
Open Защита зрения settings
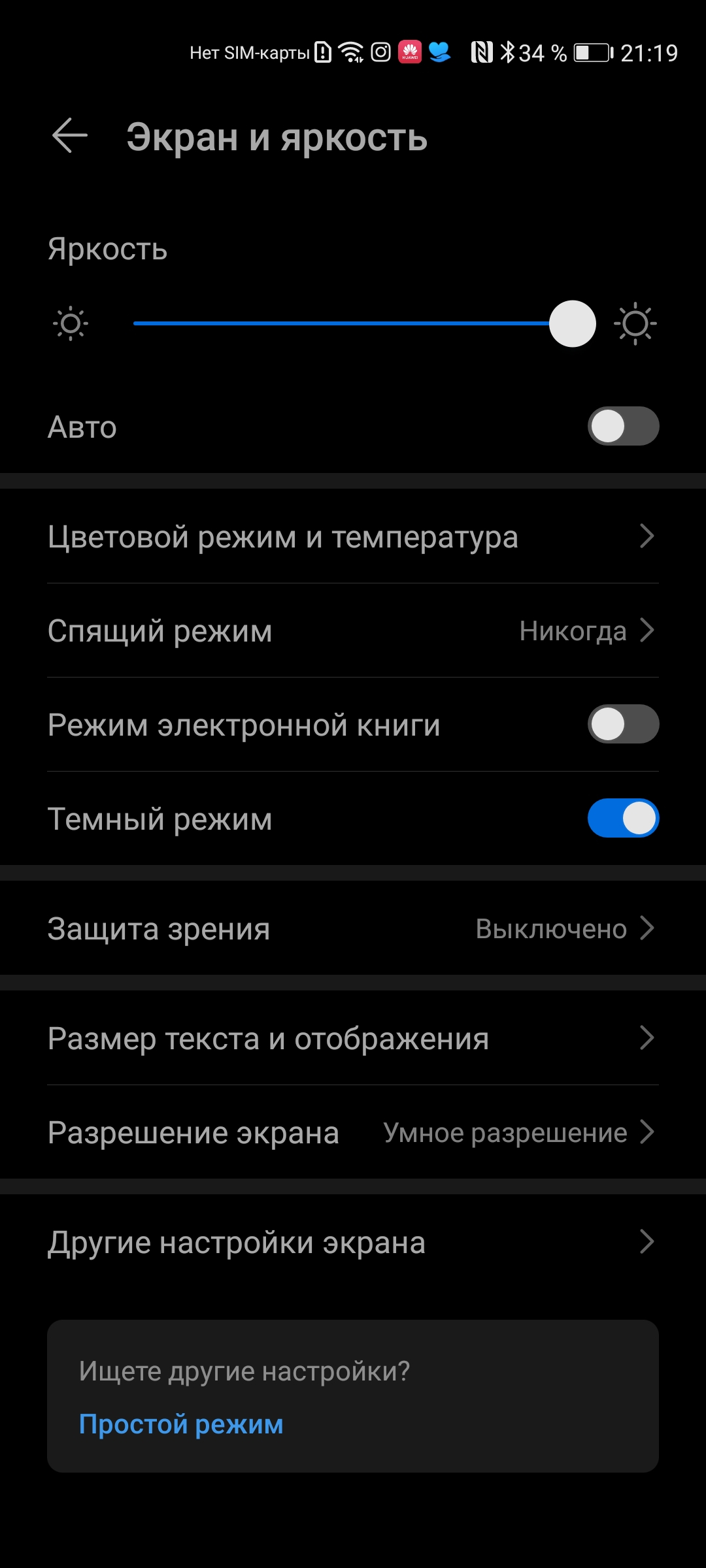click(353, 928)
